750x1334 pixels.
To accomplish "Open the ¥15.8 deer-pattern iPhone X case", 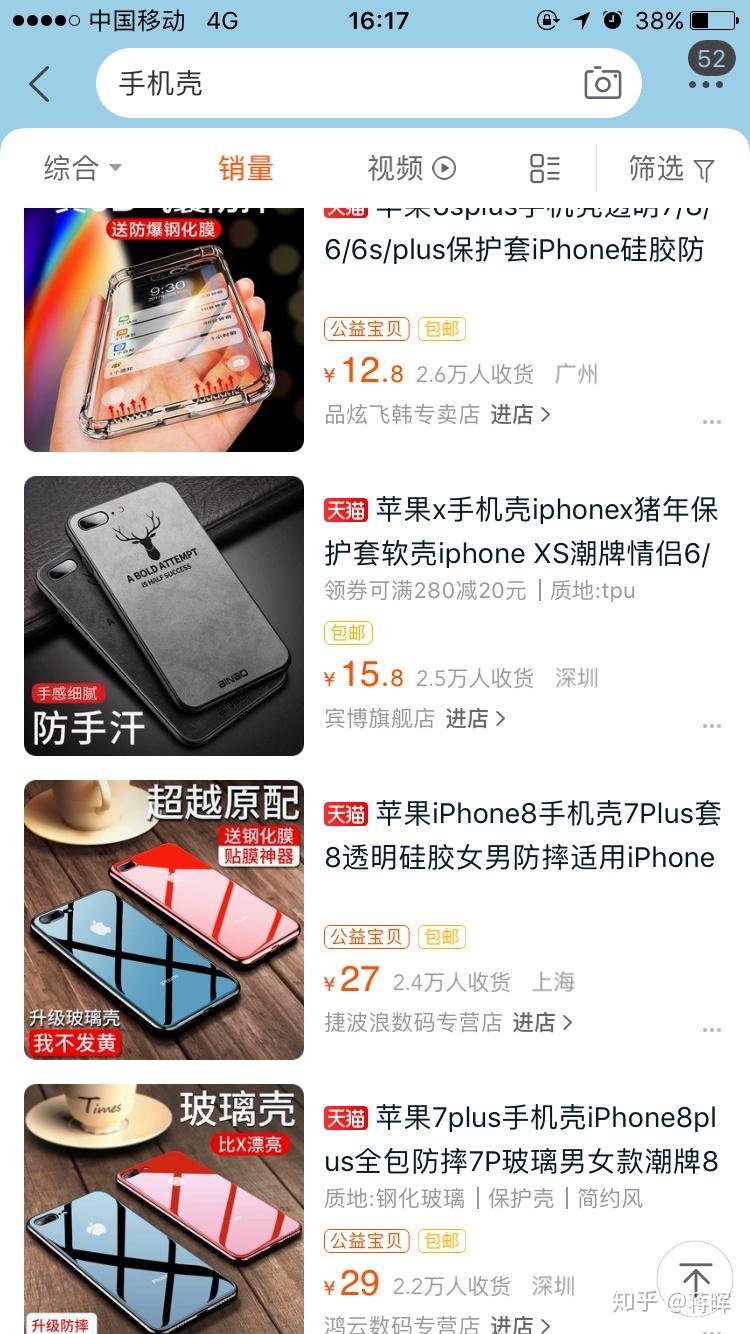I will pos(520,531).
